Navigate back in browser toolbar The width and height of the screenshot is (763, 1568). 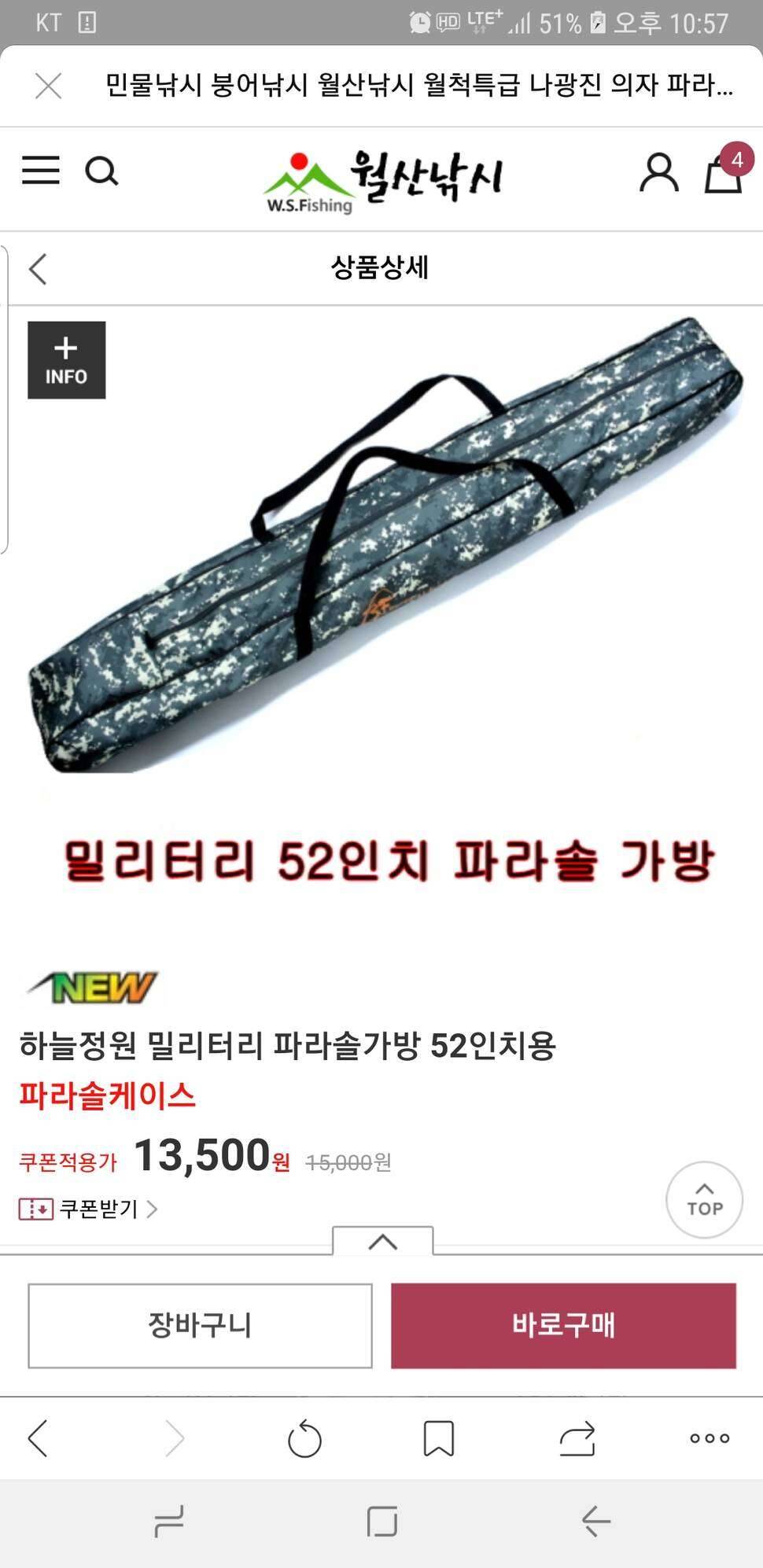pos(38,1438)
